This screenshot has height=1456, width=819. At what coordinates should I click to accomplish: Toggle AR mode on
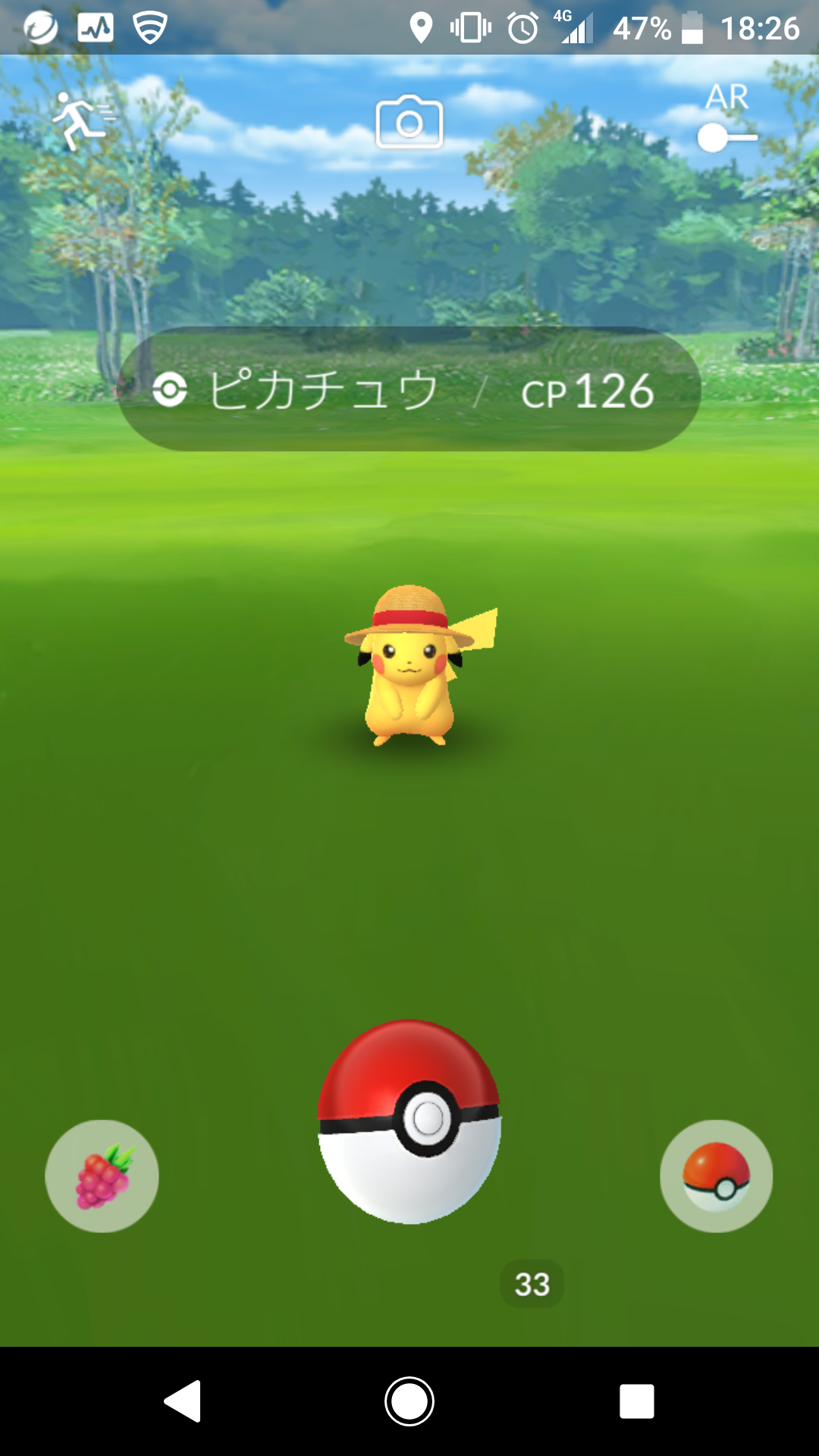pos(726,137)
